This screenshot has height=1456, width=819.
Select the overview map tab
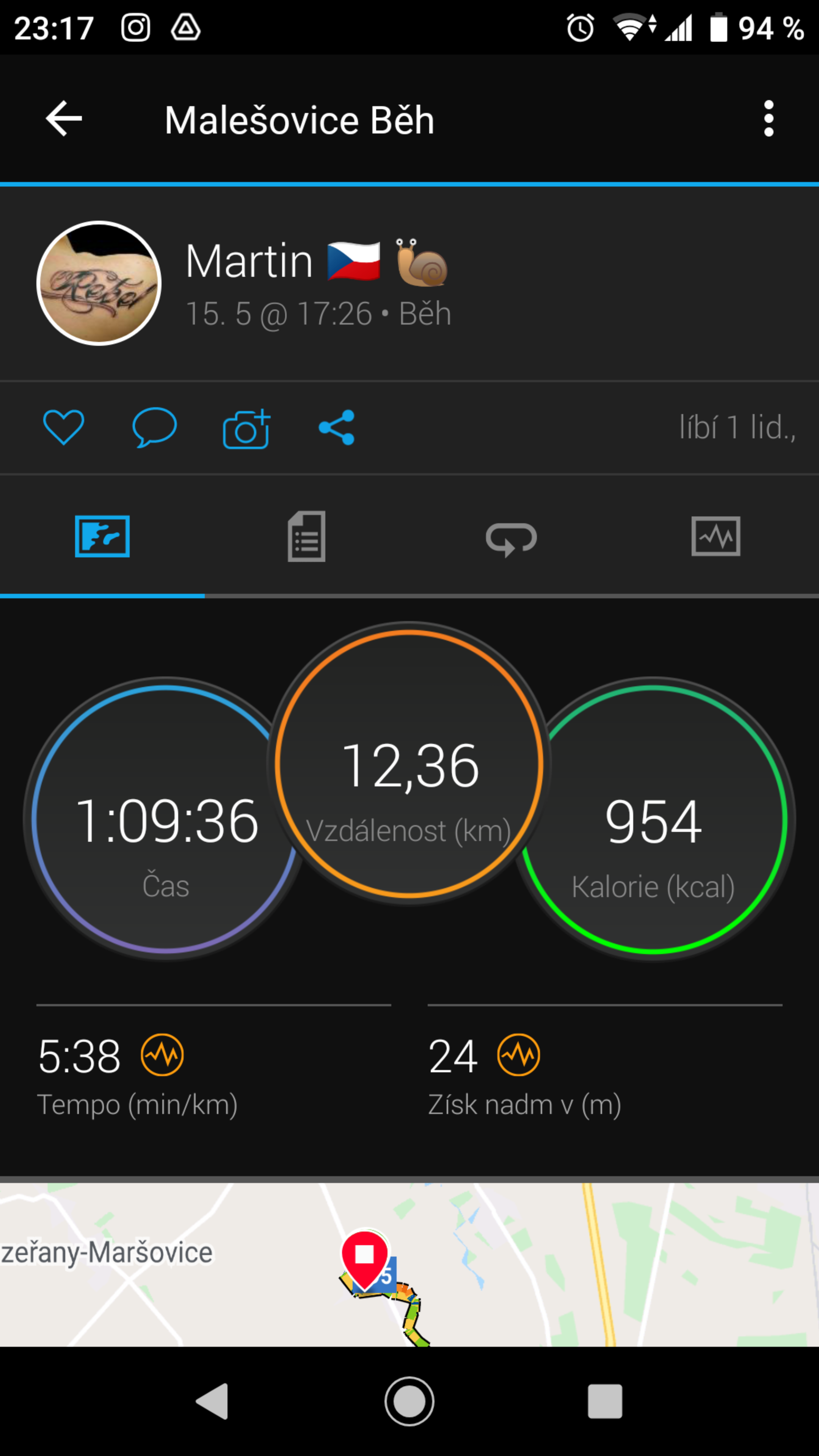click(102, 537)
